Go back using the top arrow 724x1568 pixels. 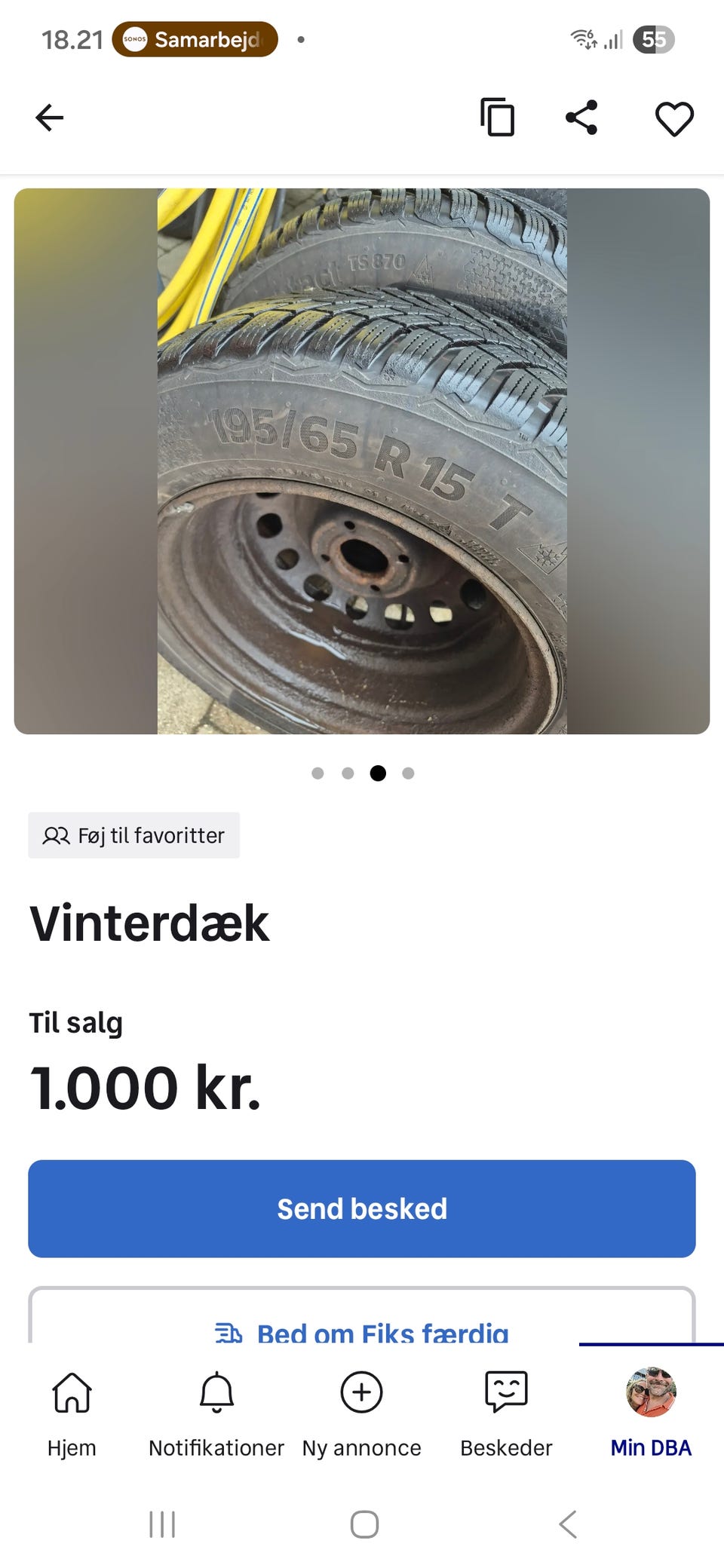click(x=50, y=118)
